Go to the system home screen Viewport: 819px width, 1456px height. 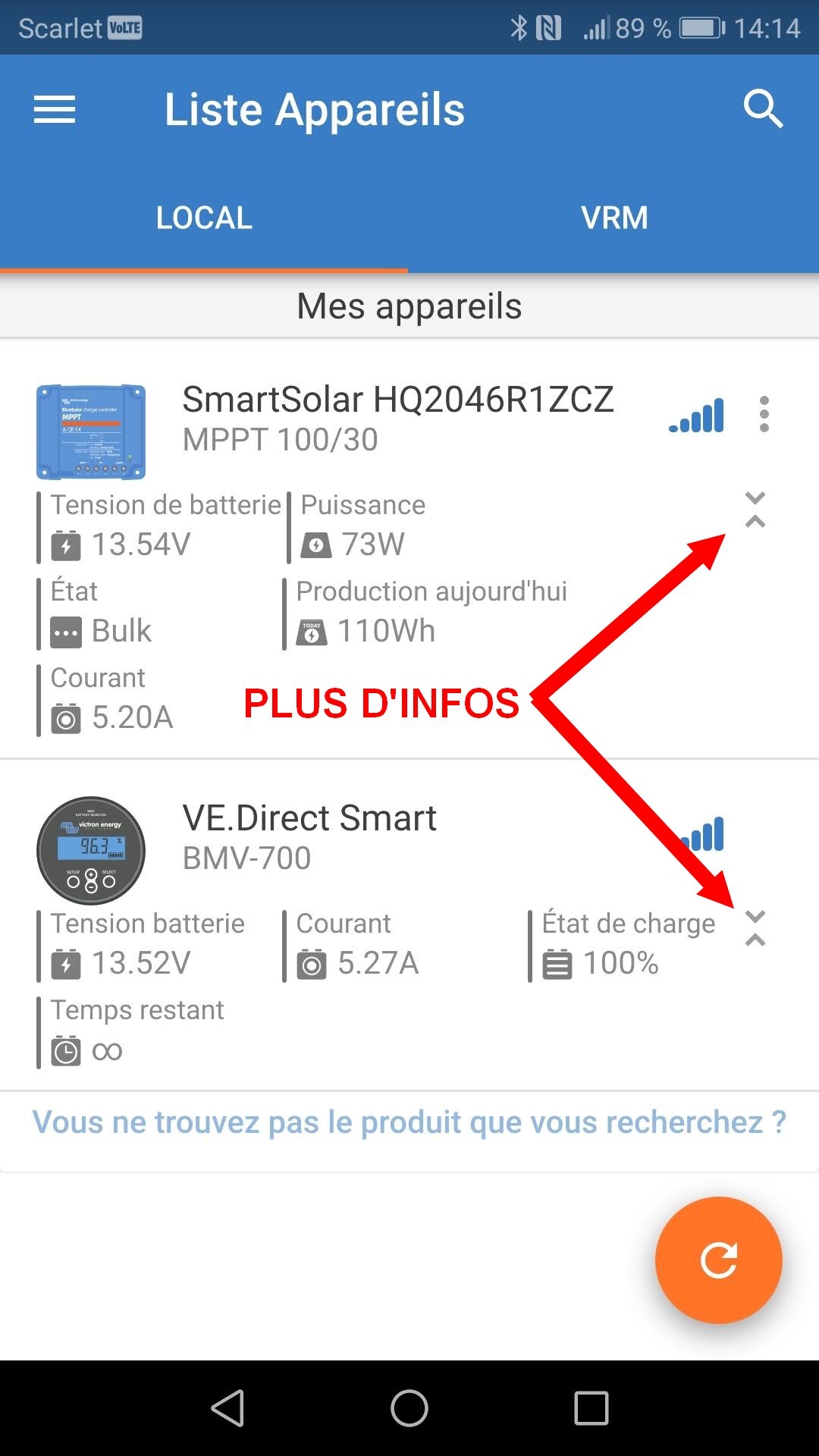click(x=409, y=1408)
